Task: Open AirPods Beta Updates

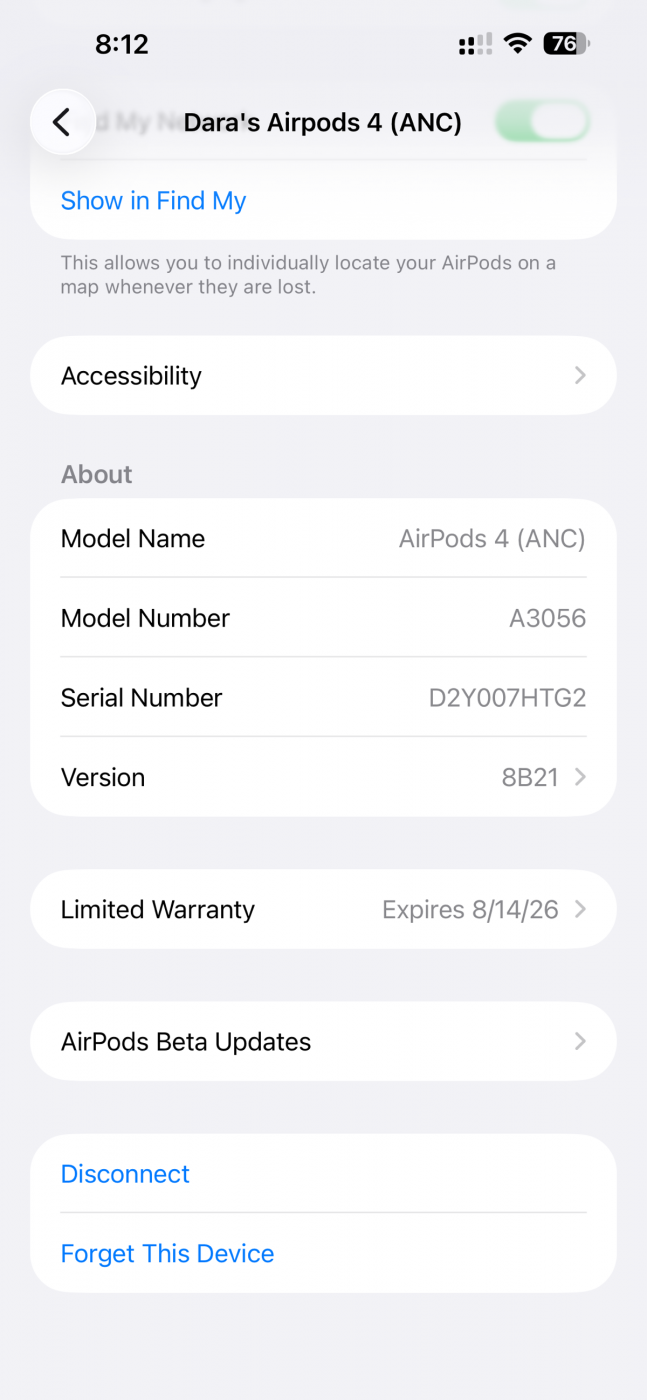Action: pos(323,1041)
